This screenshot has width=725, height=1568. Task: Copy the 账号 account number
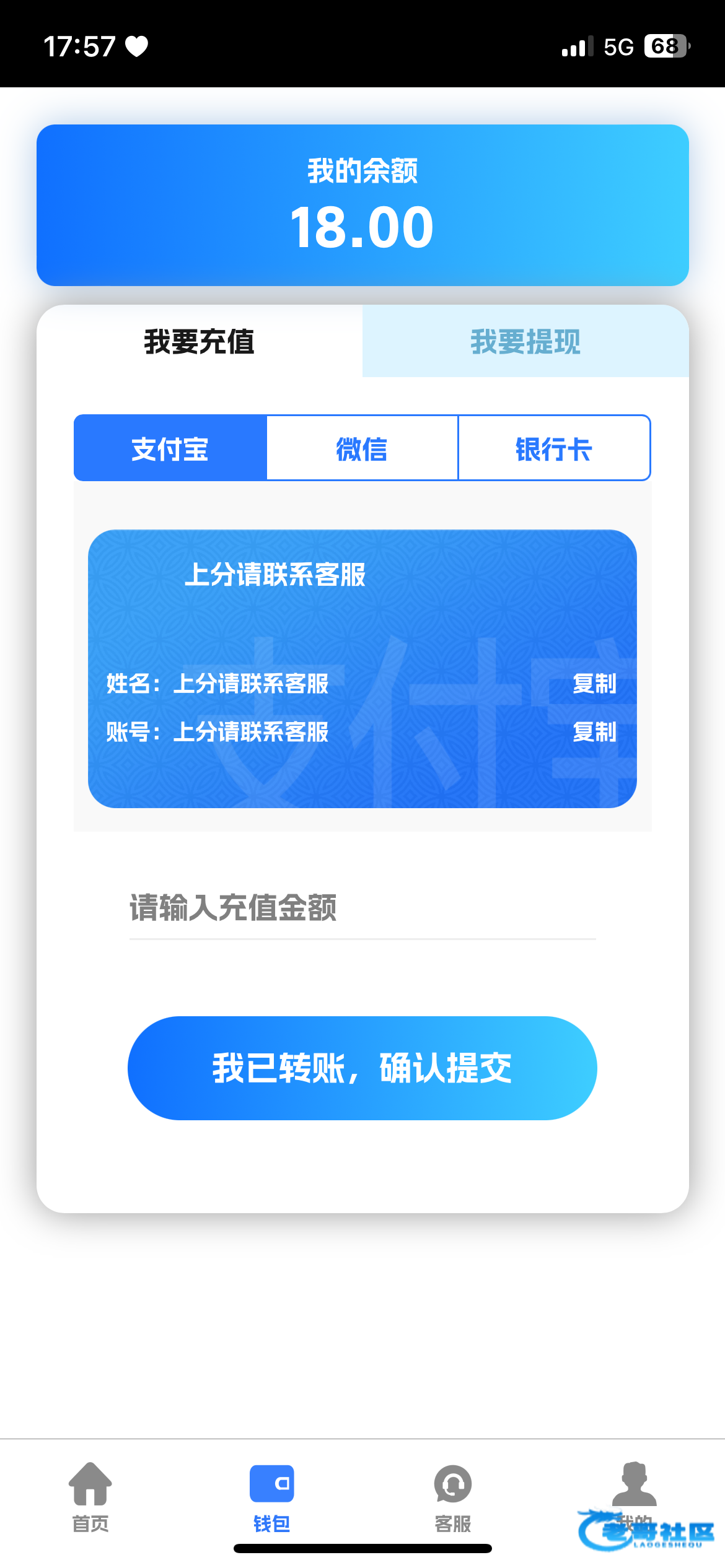coord(594,732)
